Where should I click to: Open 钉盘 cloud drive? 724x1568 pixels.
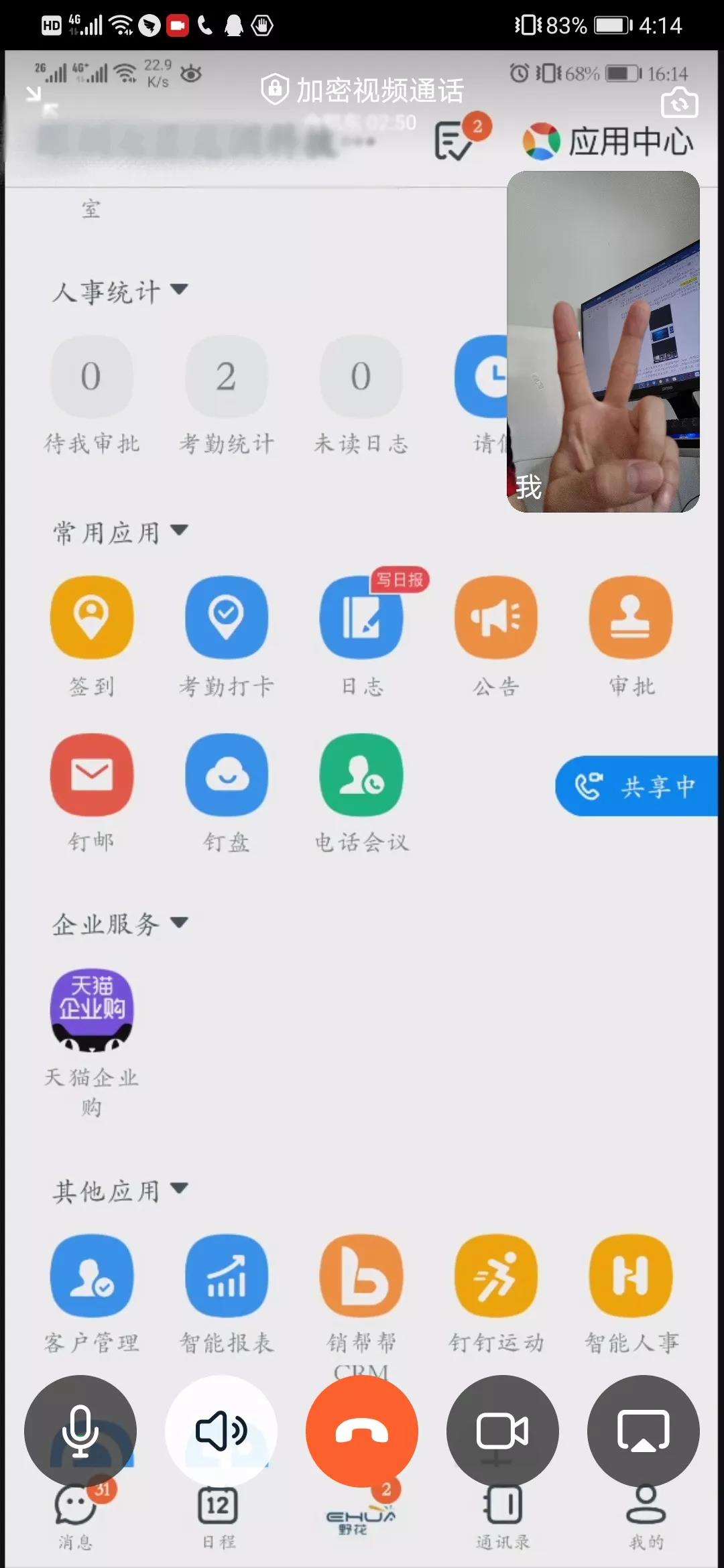(227, 775)
